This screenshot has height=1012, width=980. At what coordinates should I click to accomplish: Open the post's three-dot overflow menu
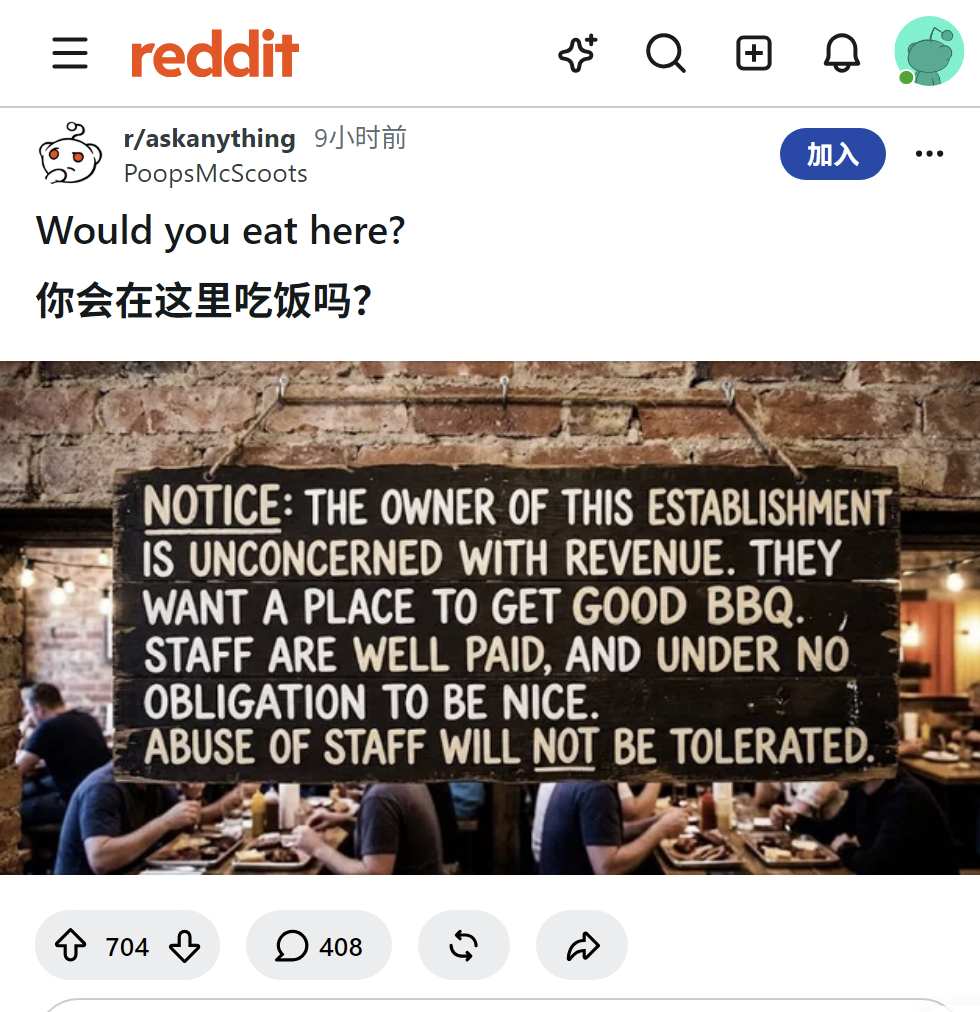click(929, 154)
